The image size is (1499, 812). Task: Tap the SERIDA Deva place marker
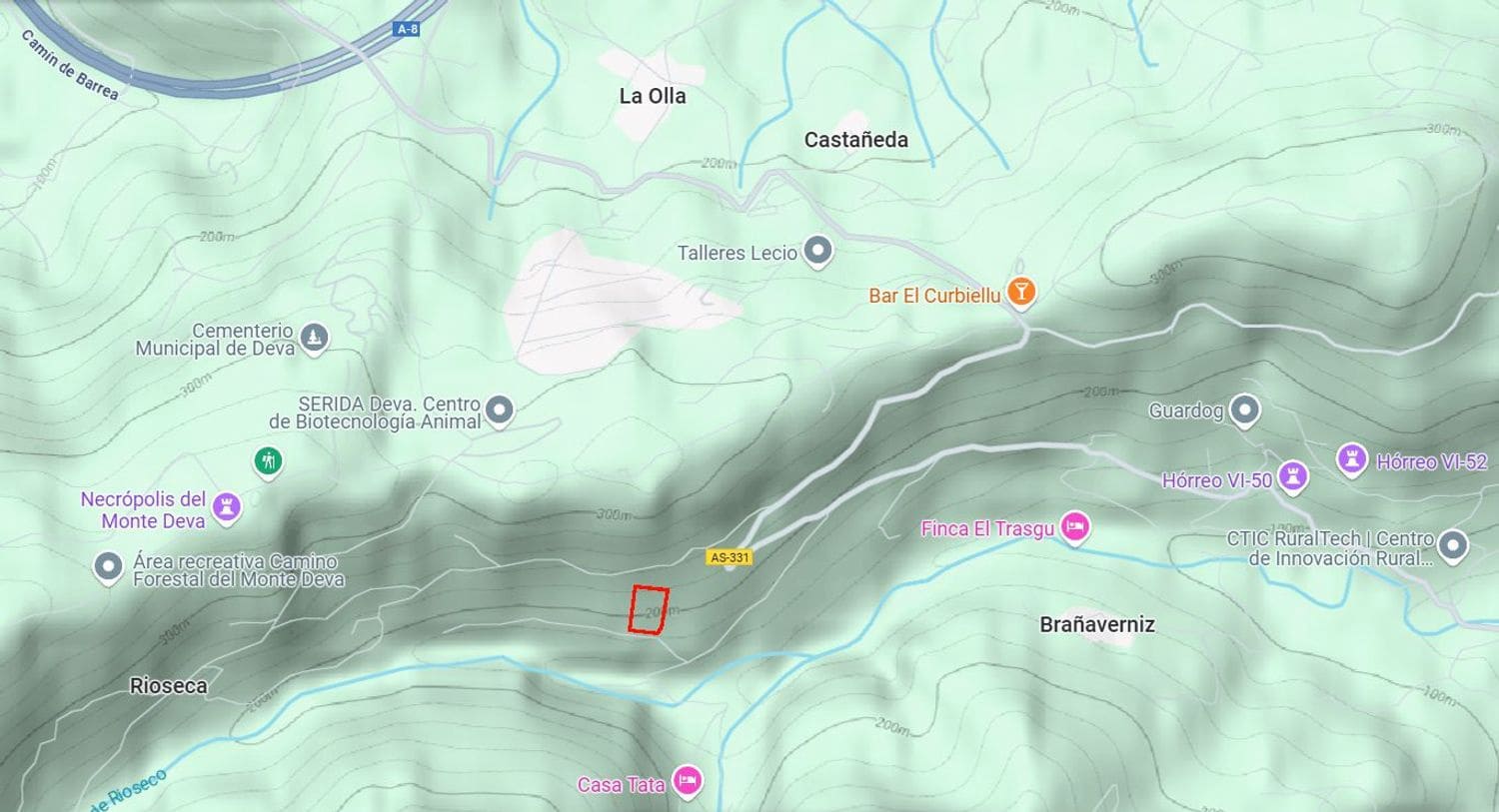pos(499,409)
